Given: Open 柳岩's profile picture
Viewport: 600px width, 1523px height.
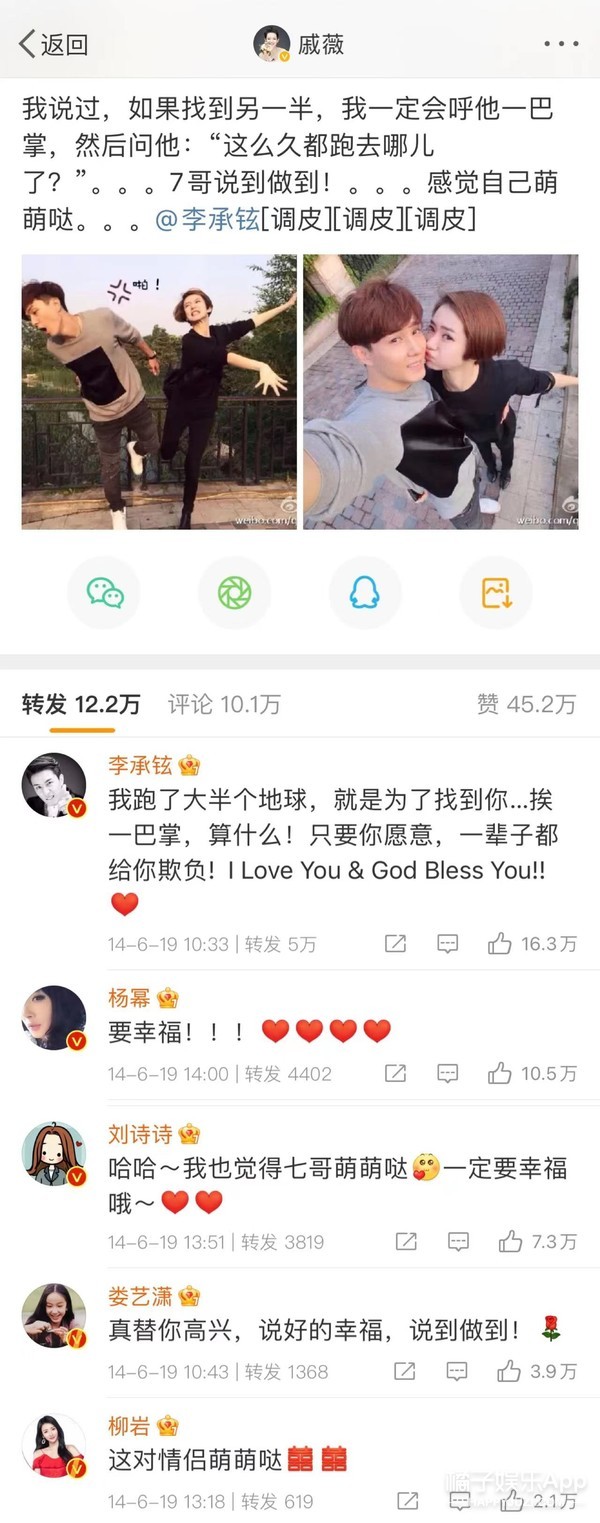Looking at the screenshot, I should coord(54,1445).
